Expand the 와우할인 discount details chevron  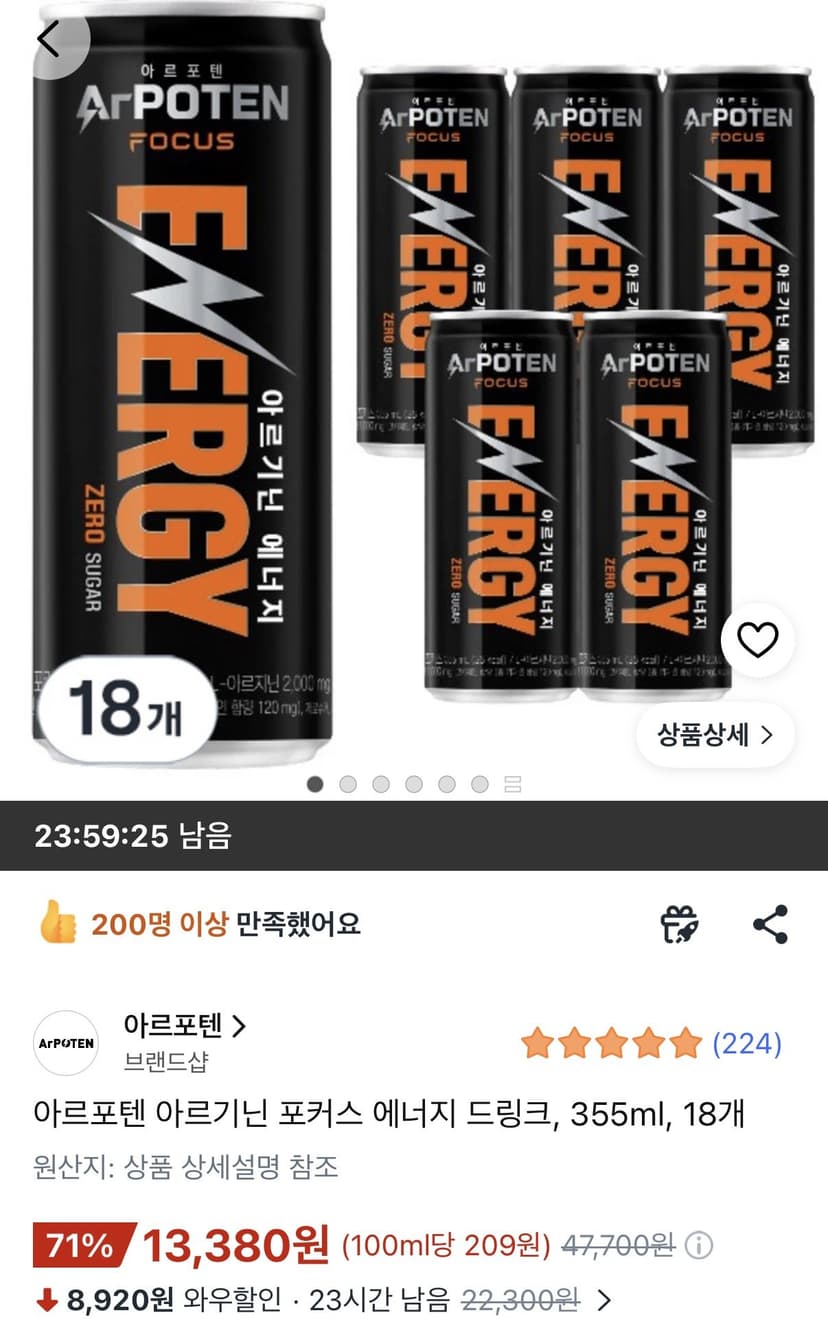pyautogui.click(x=603, y=1300)
